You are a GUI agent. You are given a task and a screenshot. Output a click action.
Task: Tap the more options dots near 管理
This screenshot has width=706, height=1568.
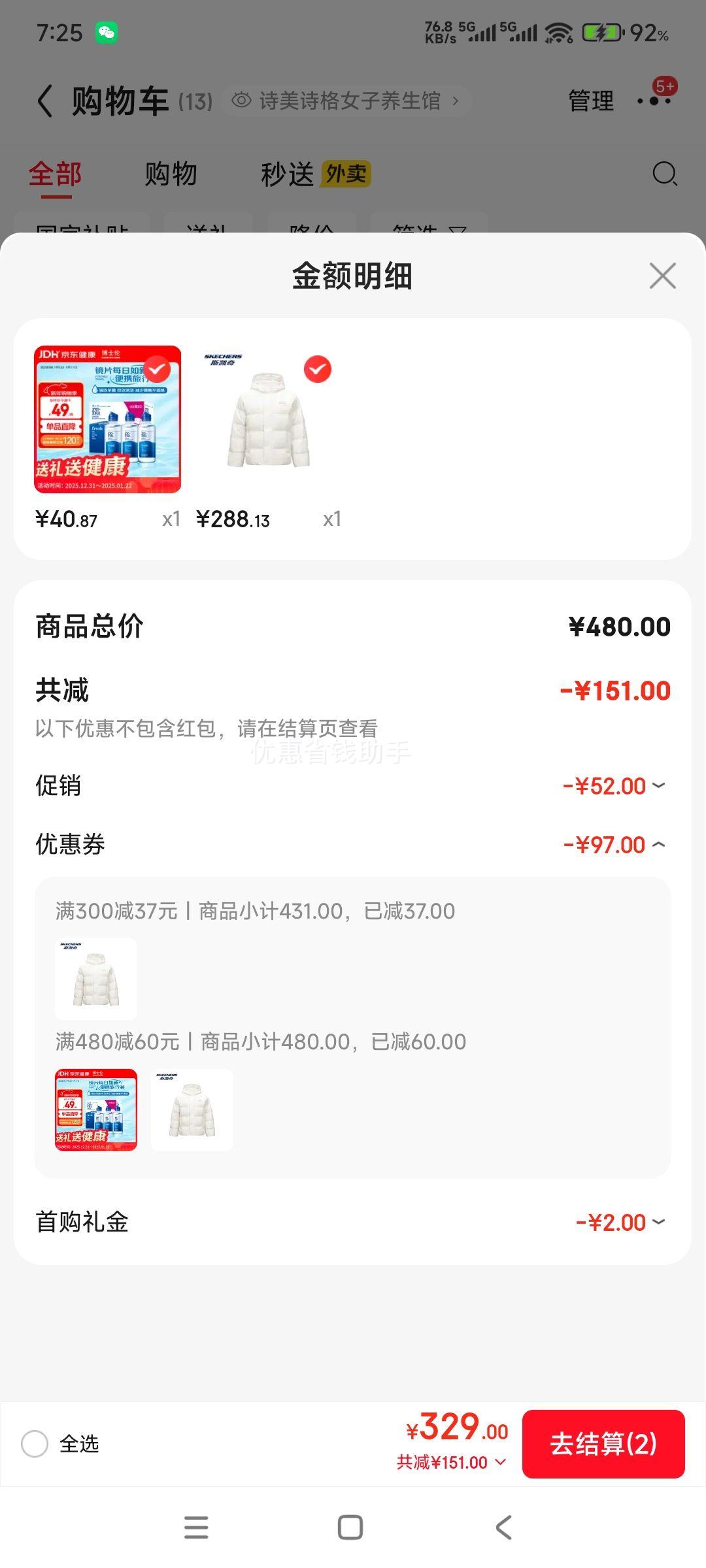pos(654,101)
